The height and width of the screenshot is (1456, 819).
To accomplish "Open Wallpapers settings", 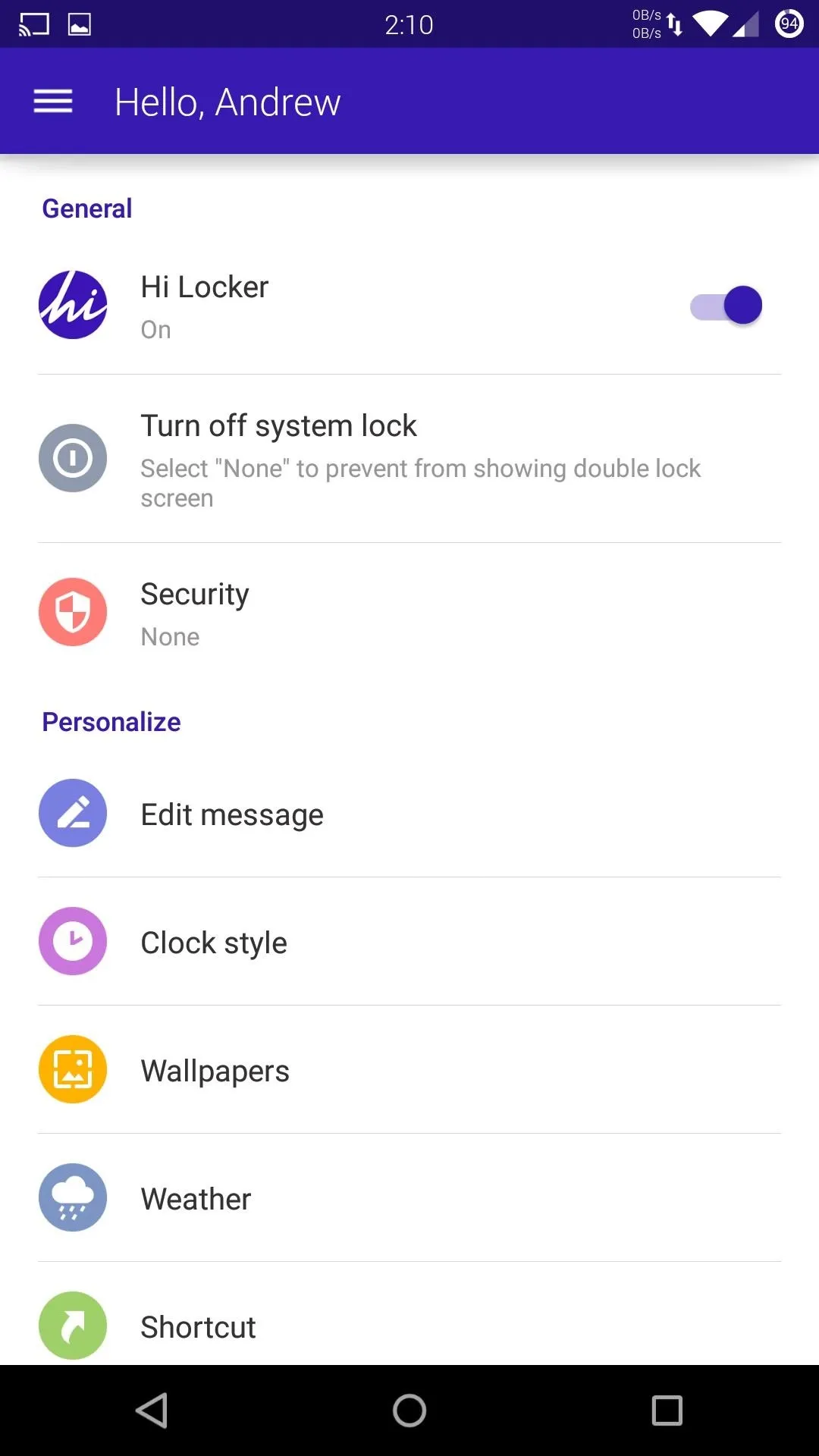I will tap(409, 1070).
